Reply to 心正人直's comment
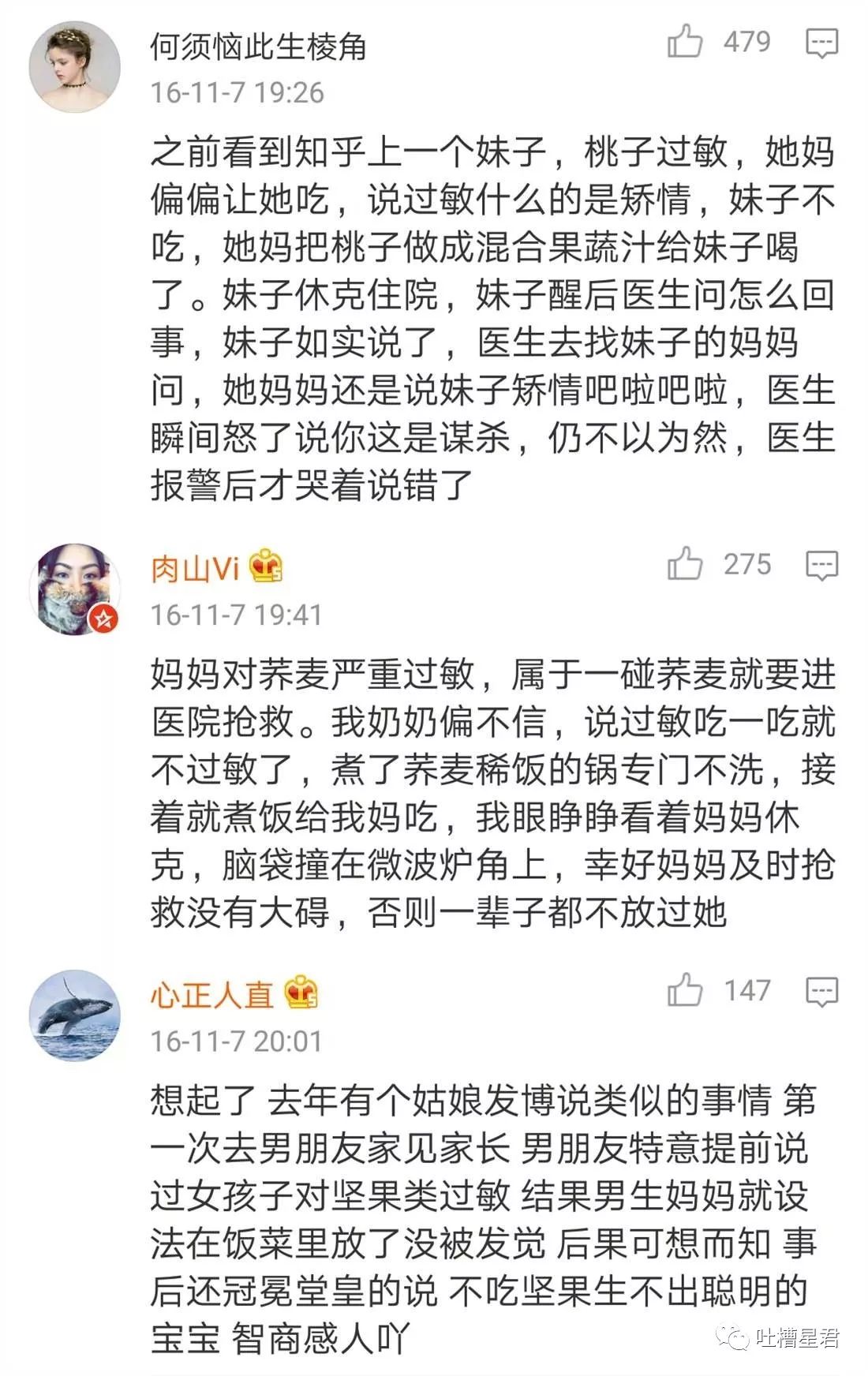The image size is (868, 1376). click(821, 991)
